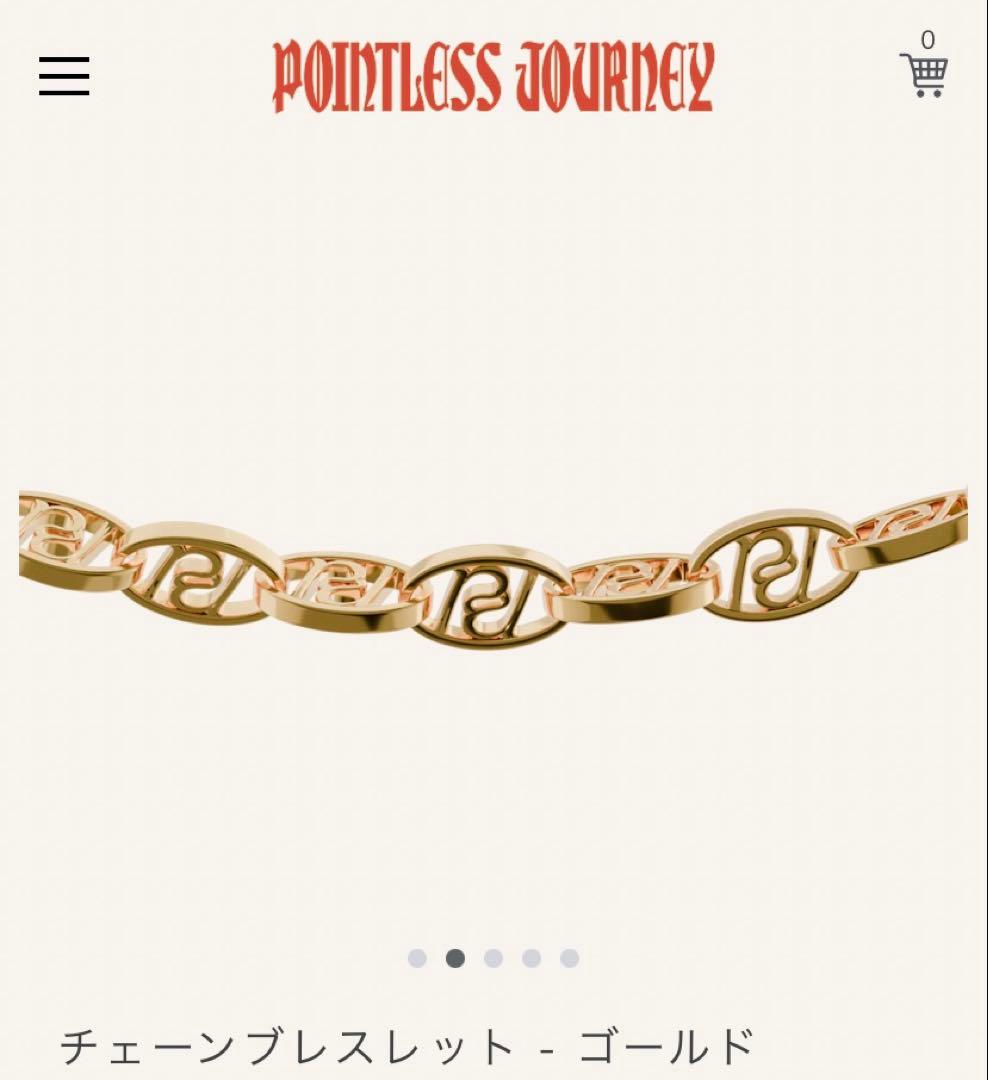Switch gallery back to the opening image dot
This screenshot has width=988, height=1080.
tap(416, 957)
